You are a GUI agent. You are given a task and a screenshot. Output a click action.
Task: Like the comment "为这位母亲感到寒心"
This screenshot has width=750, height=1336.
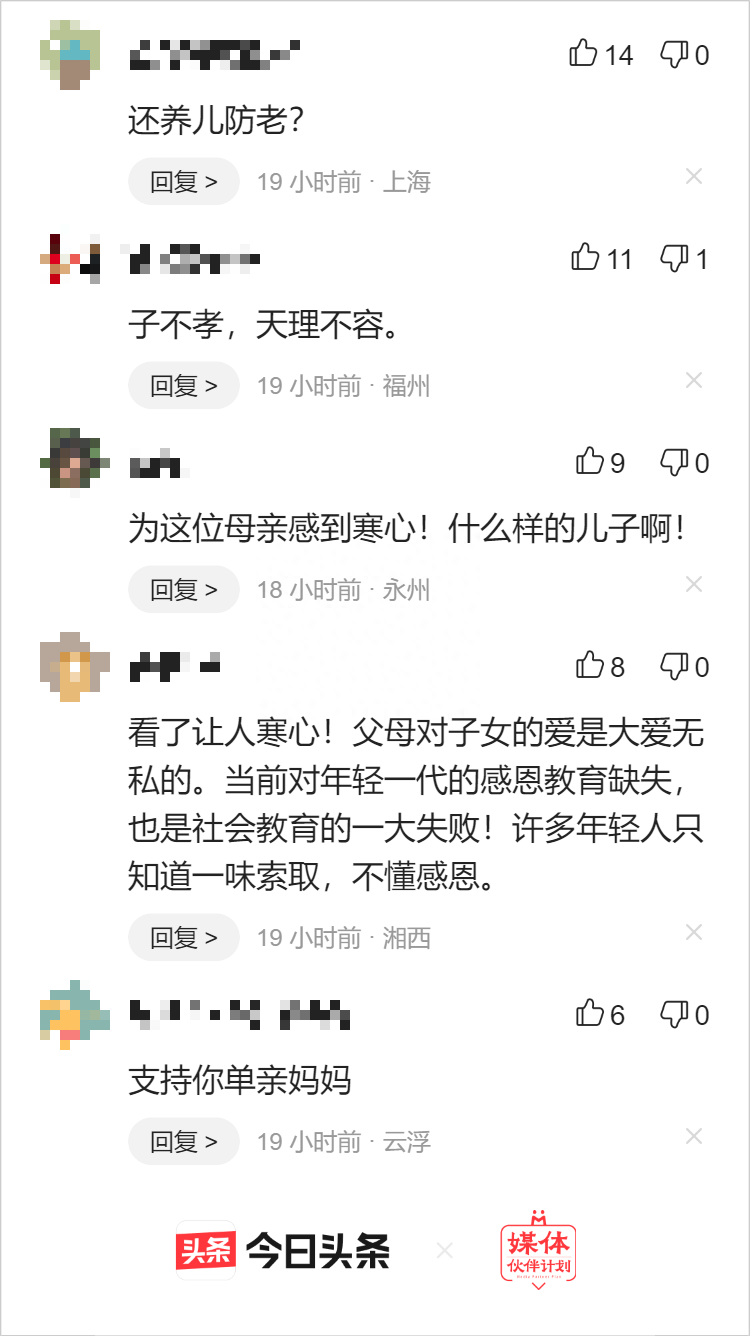(590, 461)
